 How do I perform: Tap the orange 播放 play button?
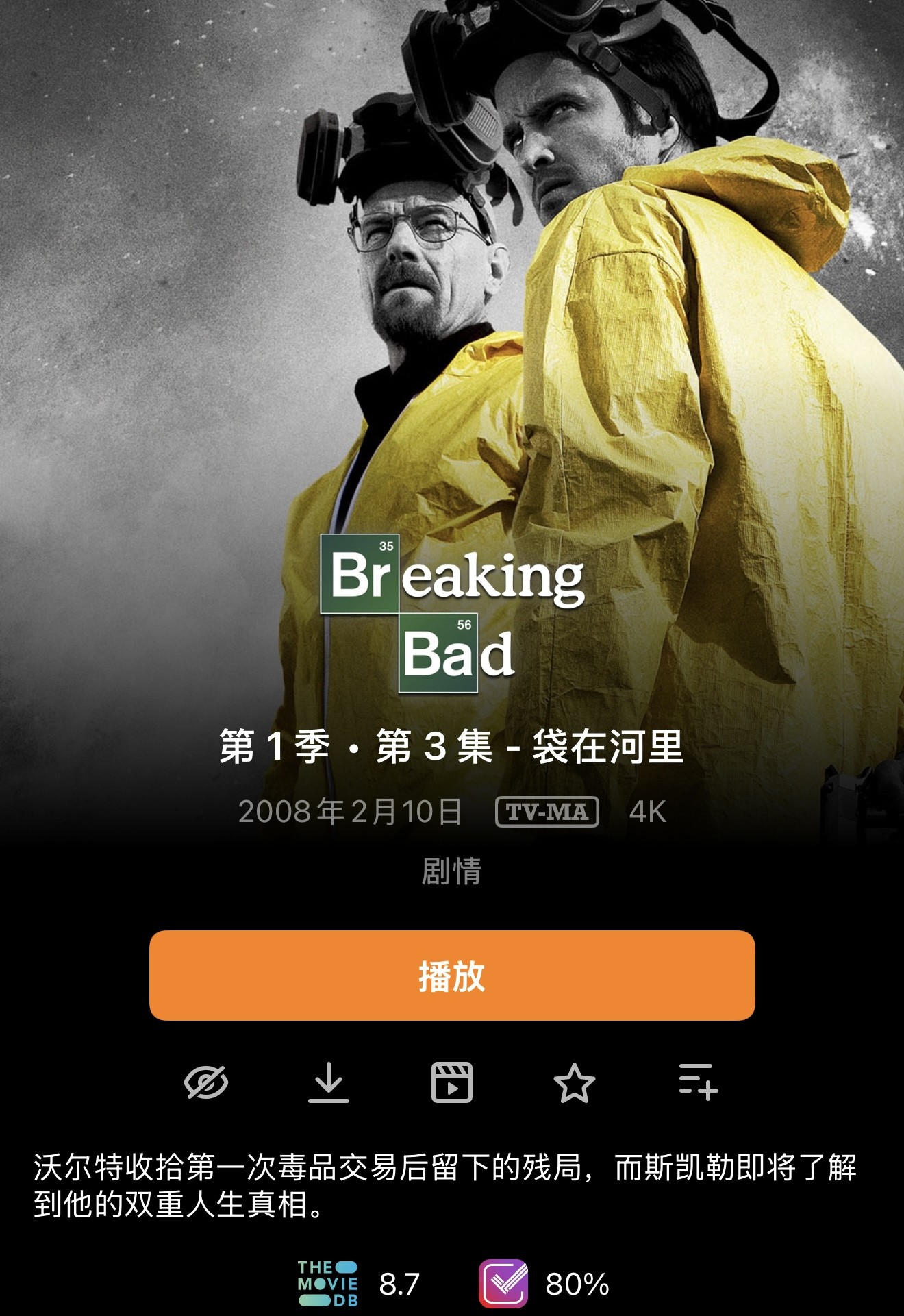click(452, 976)
